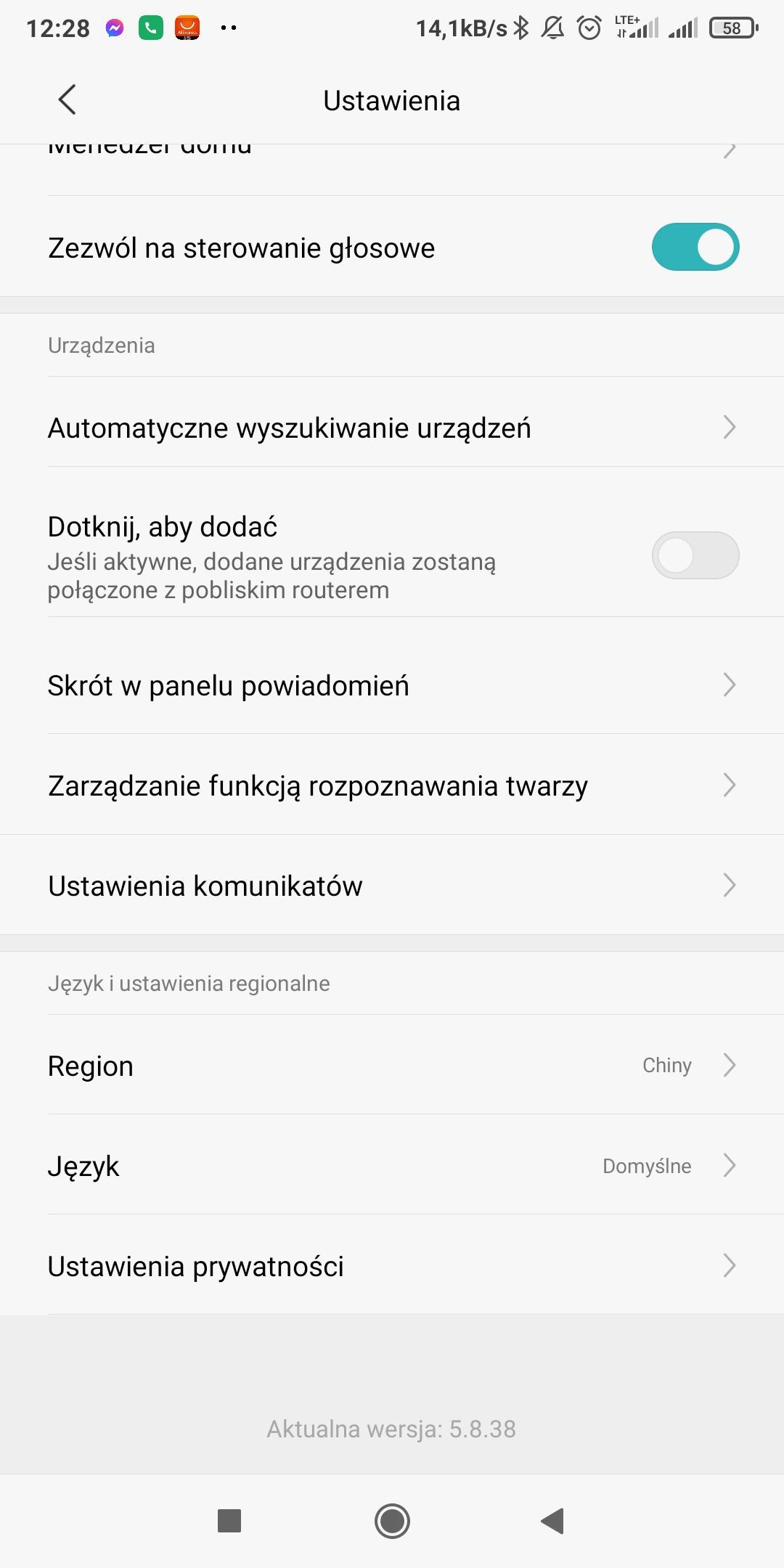Image resolution: width=784 pixels, height=1568 pixels.
Task: Disable Zezwól na sterowanie głosowe switch
Action: [695, 247]
